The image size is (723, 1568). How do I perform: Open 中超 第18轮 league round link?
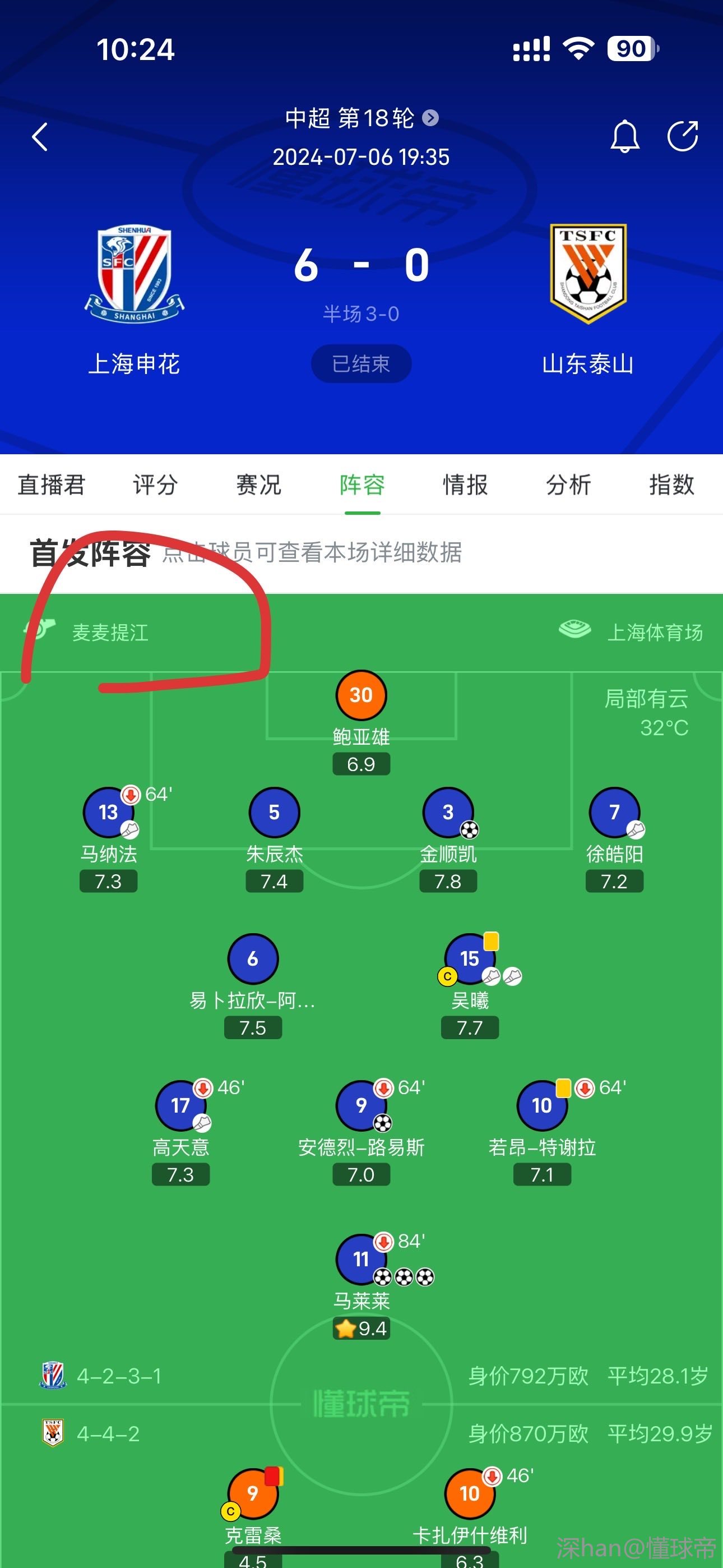click(x=361, y=118)
